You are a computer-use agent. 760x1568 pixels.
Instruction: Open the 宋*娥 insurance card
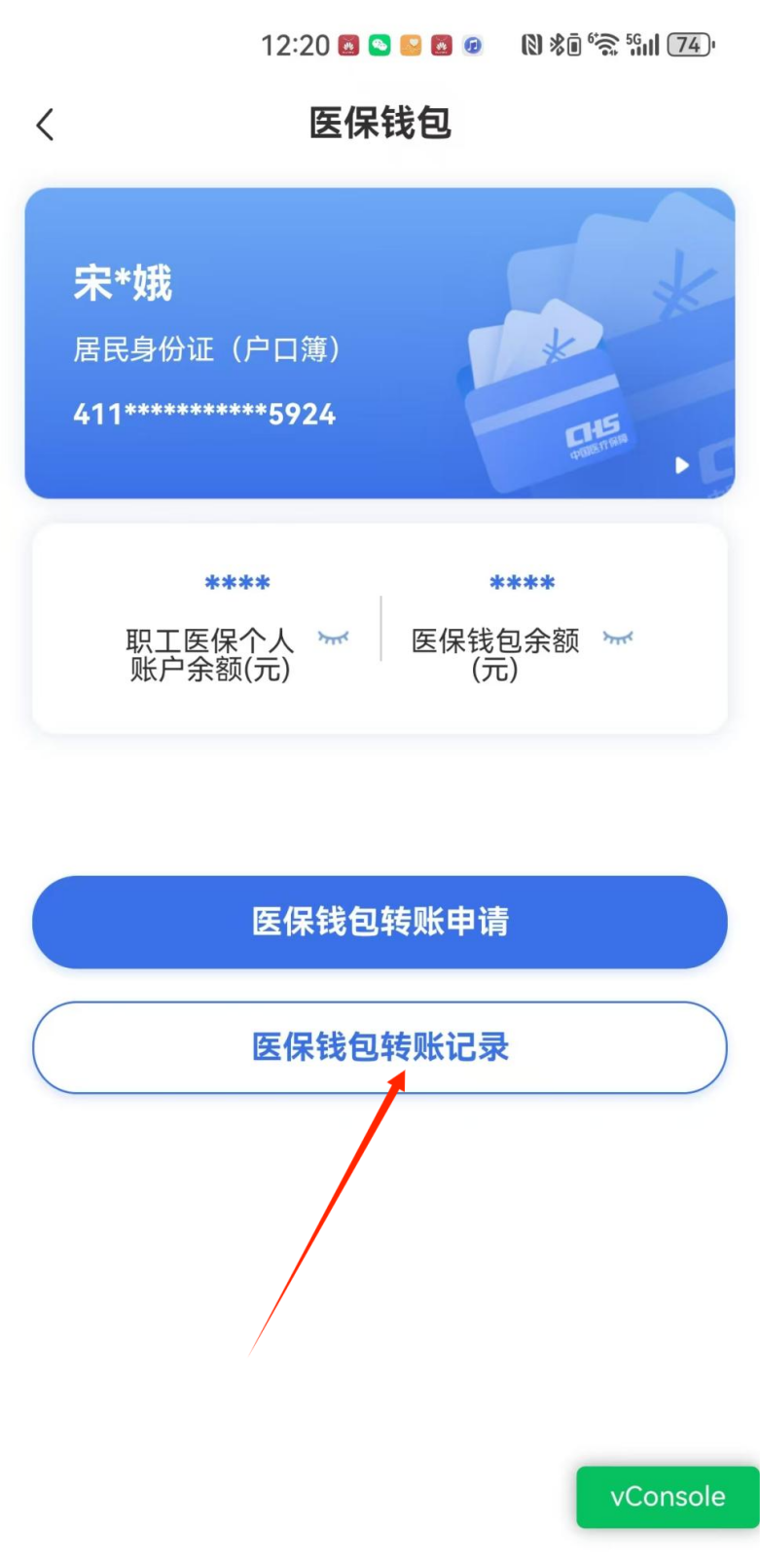click(380, 343)
